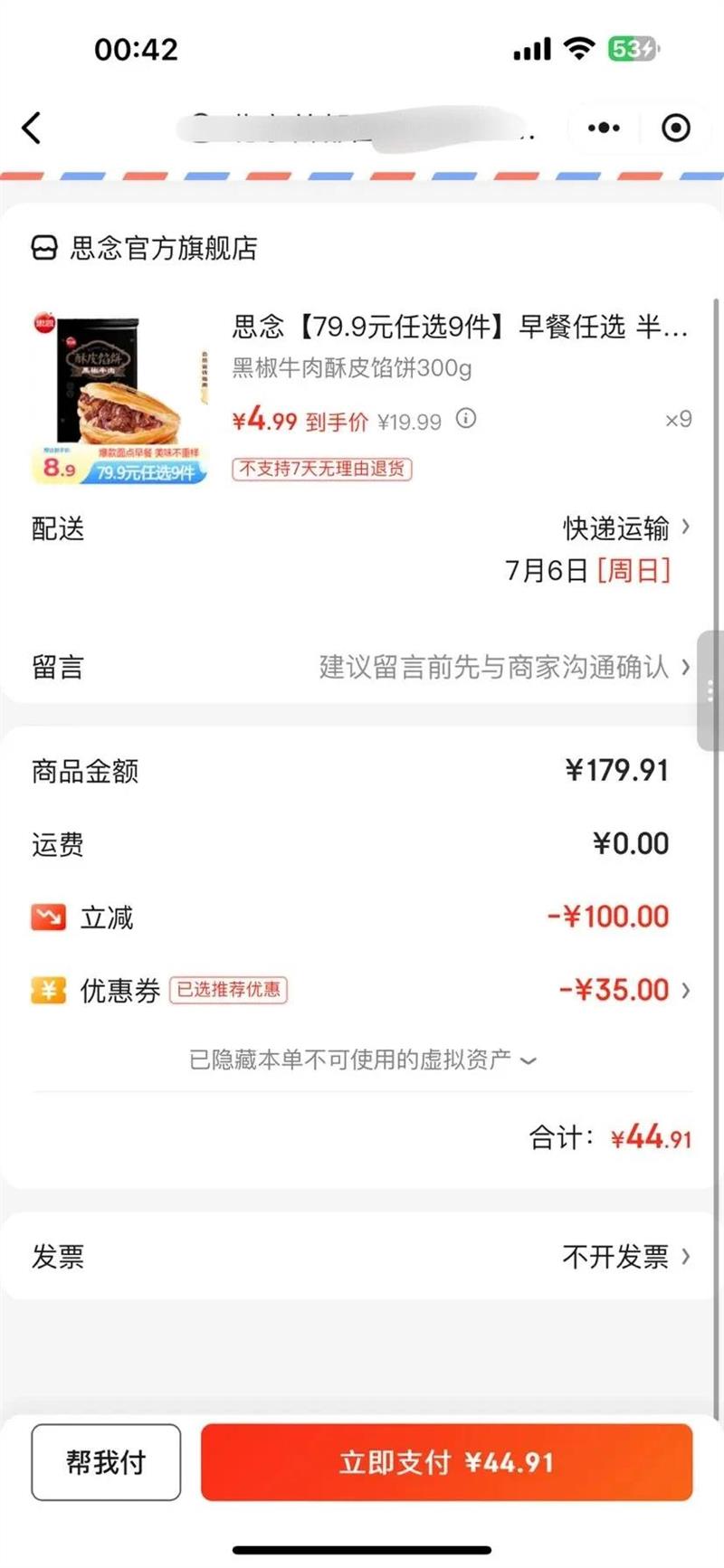Viewport: 724px width, 1568px height.
Task: Open the 发票 invoice settings
Action: click(624, 1257)
